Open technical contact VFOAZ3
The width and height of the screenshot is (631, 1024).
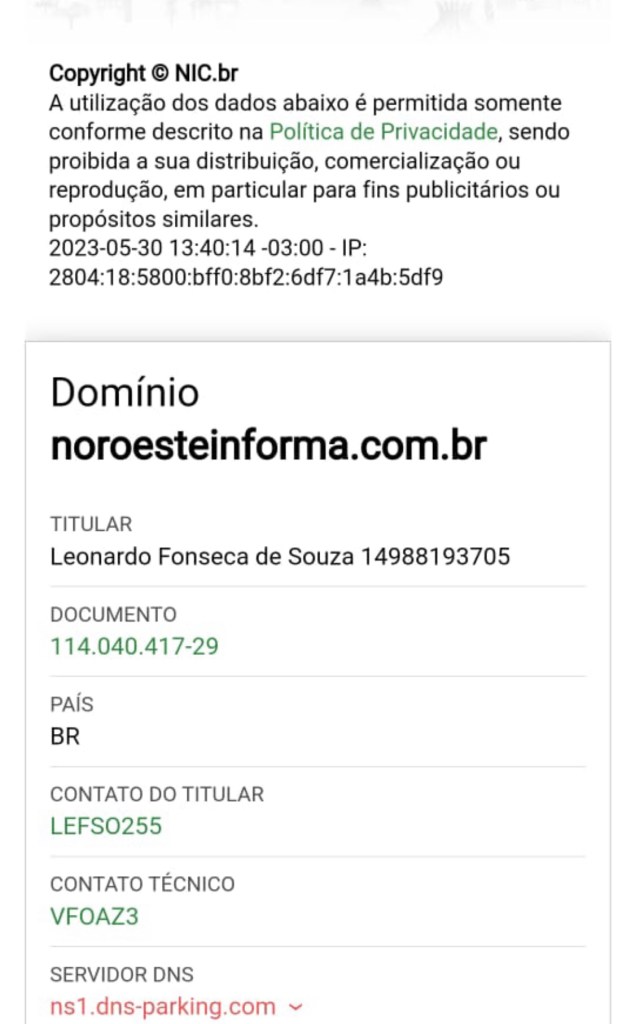tap(94, 916)
